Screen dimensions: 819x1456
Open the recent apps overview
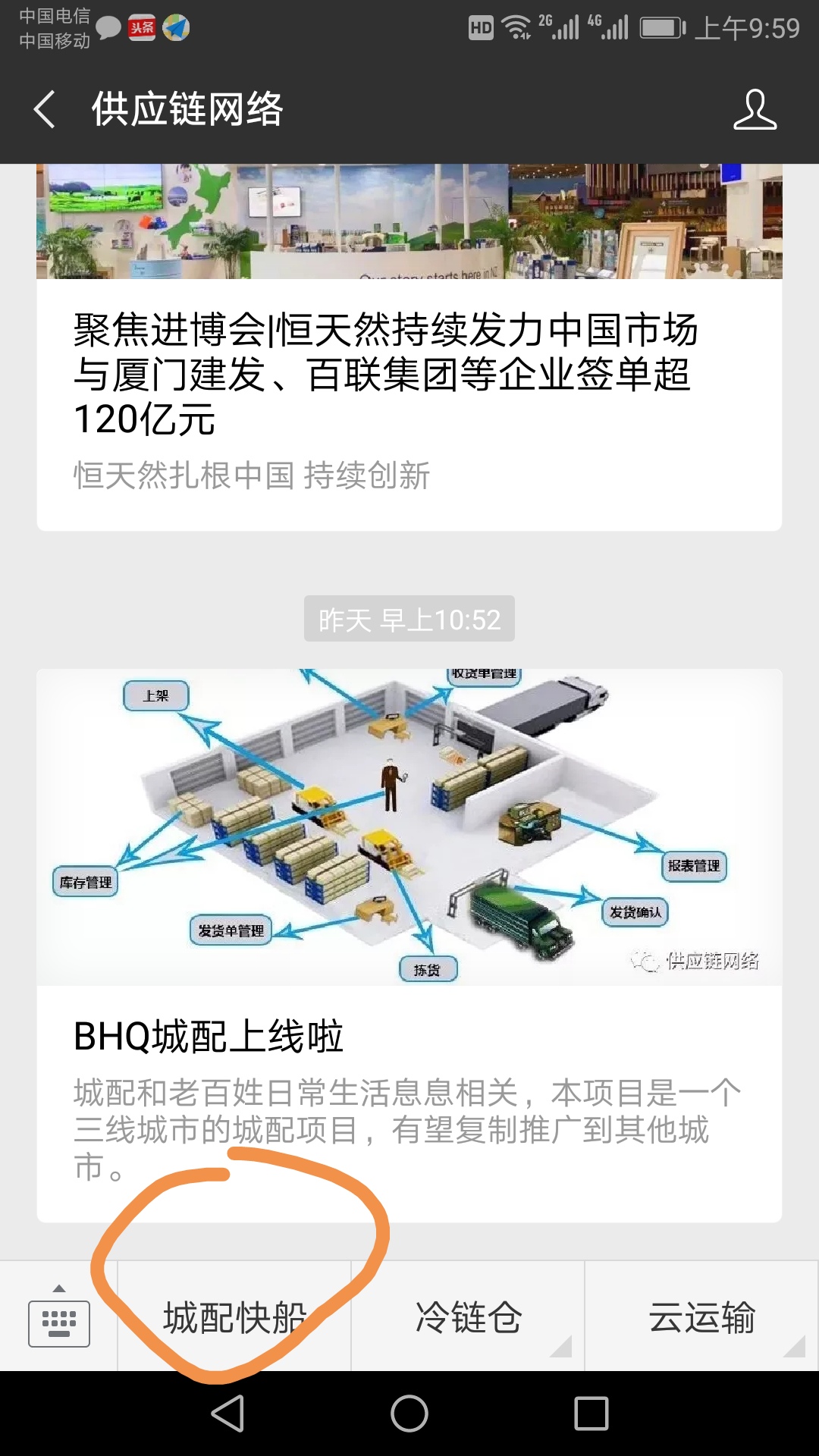591,1414
